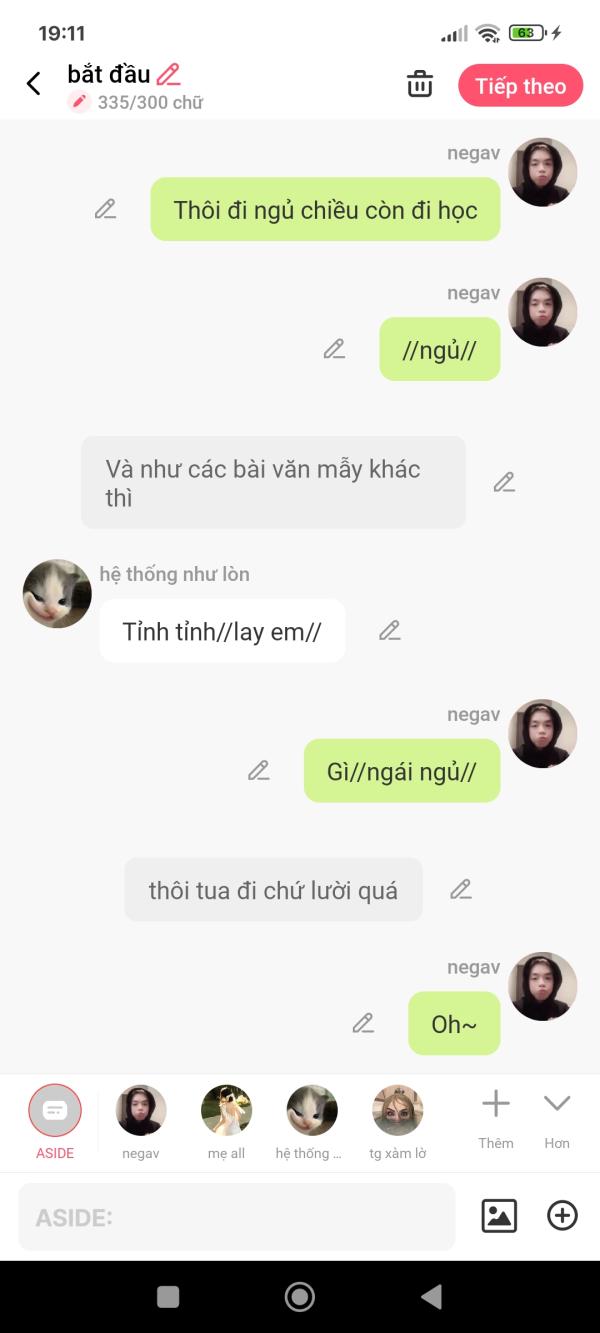Edit aside "Và như các bài văn mẫy khác thì"
600x1333 pixels.
[x=504, y=482]
